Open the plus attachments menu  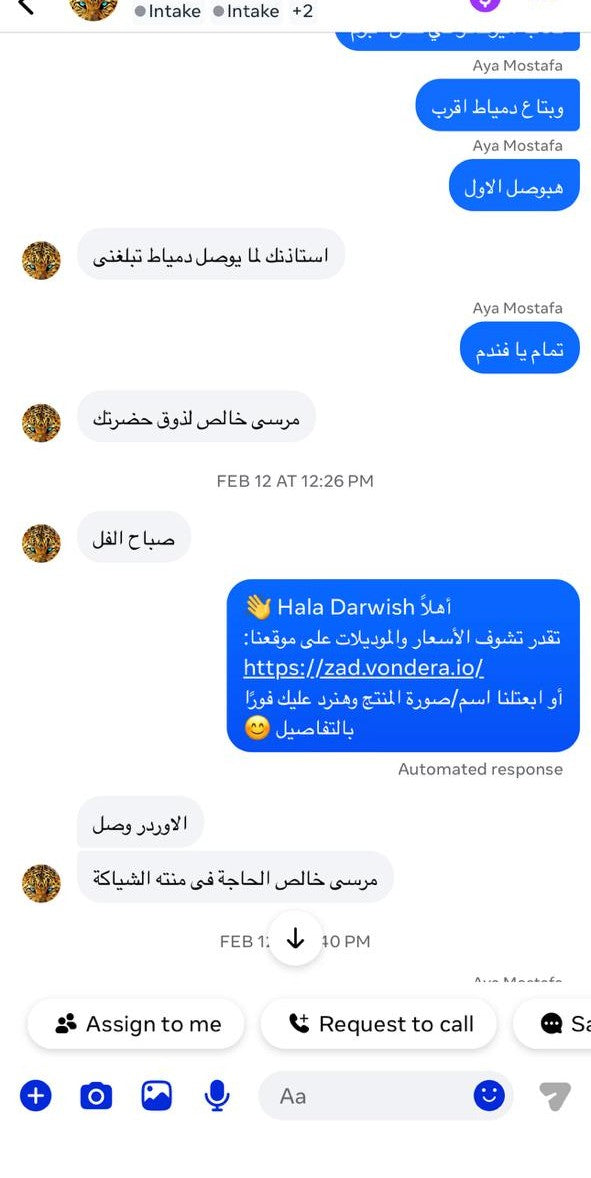35,1096
